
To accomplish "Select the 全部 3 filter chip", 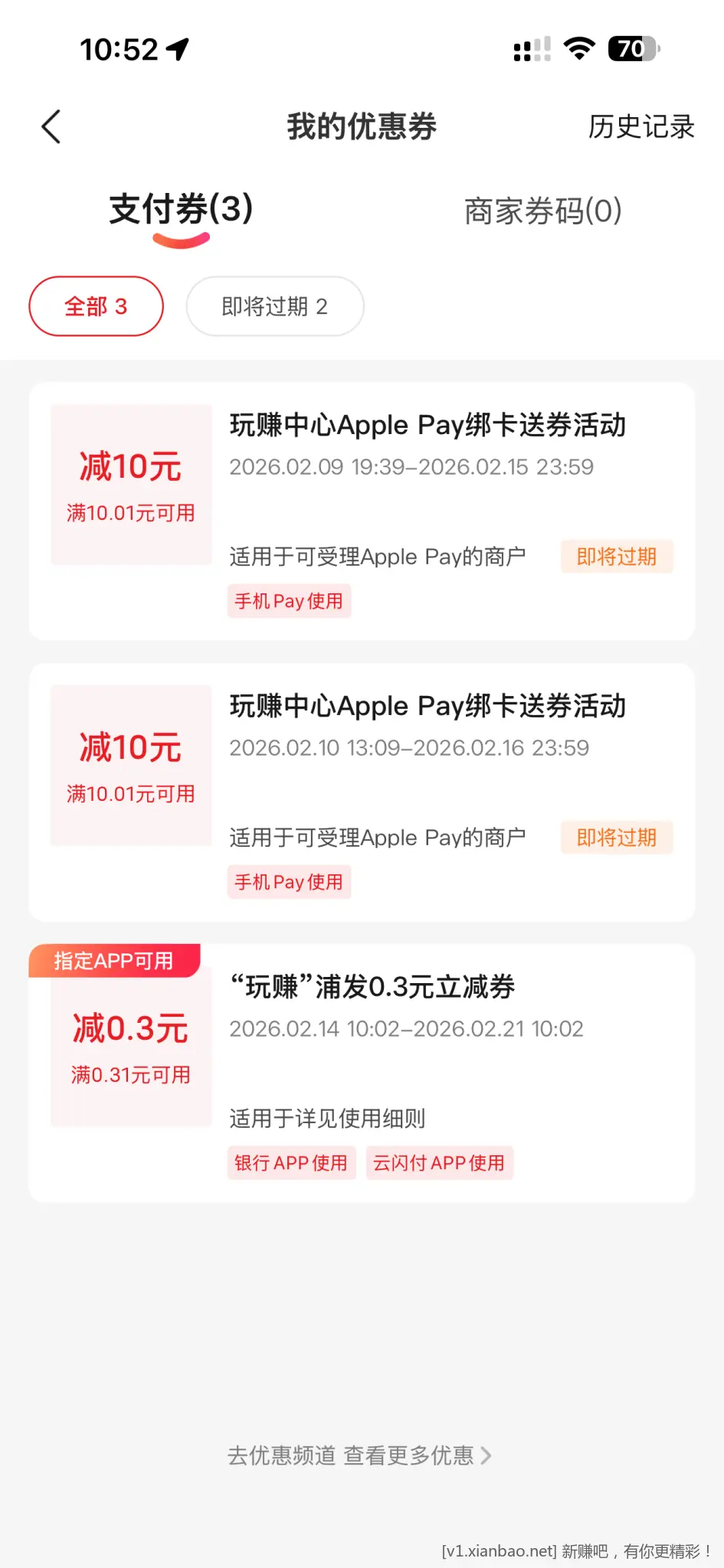I will coord(96,305).
